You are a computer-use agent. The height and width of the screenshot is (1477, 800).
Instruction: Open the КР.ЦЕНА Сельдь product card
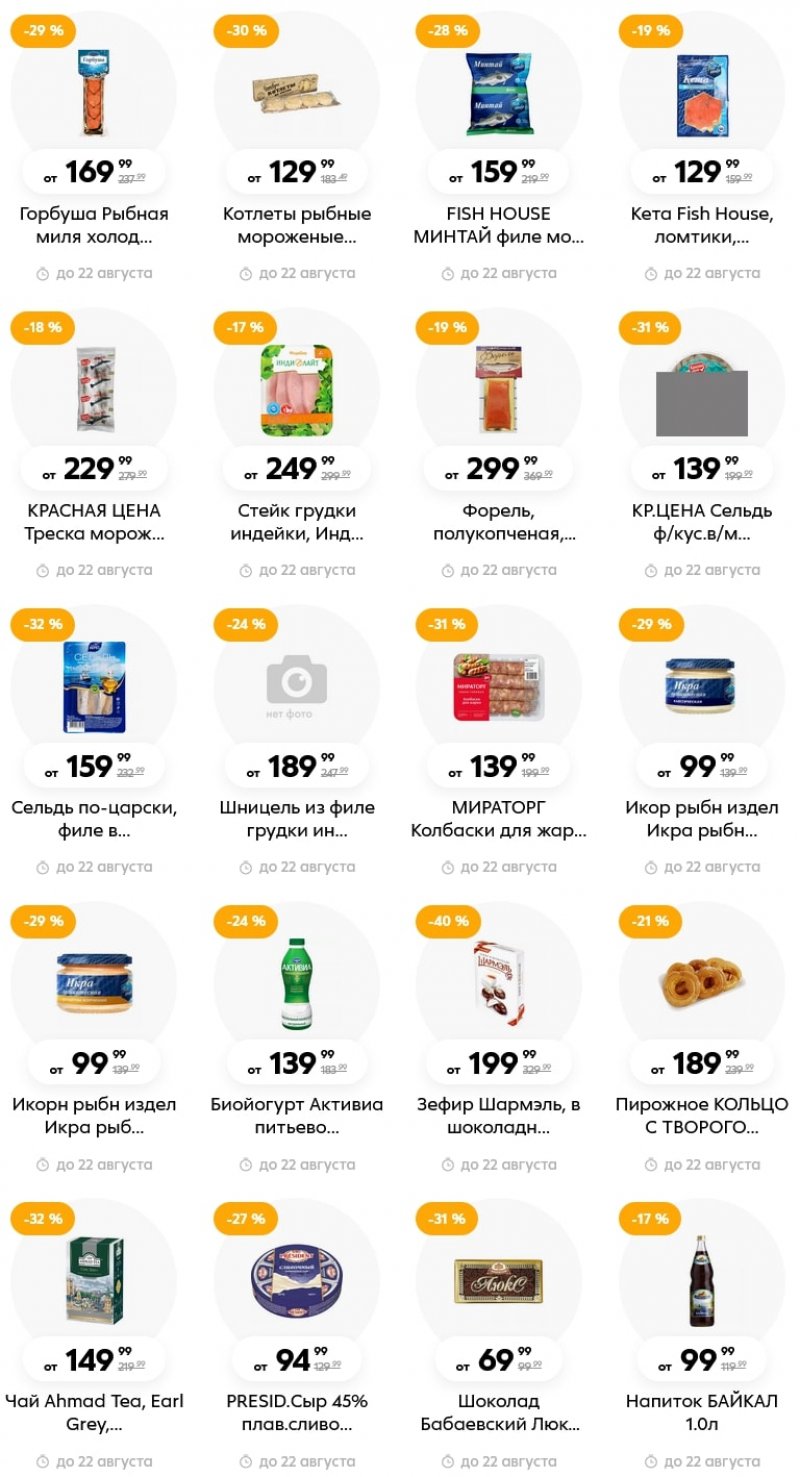click(x=702, y=522)
